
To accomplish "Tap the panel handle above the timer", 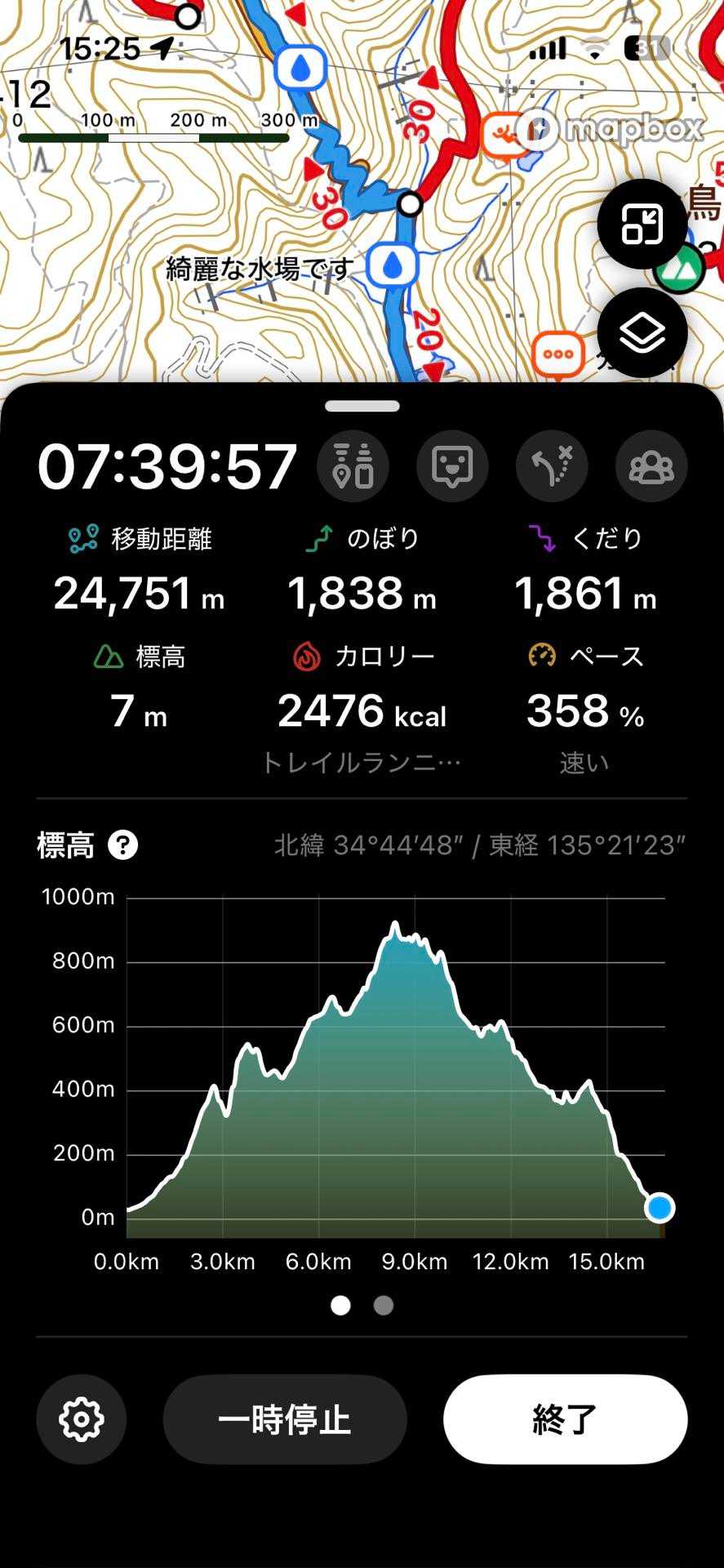I will [x=362, y=406].
